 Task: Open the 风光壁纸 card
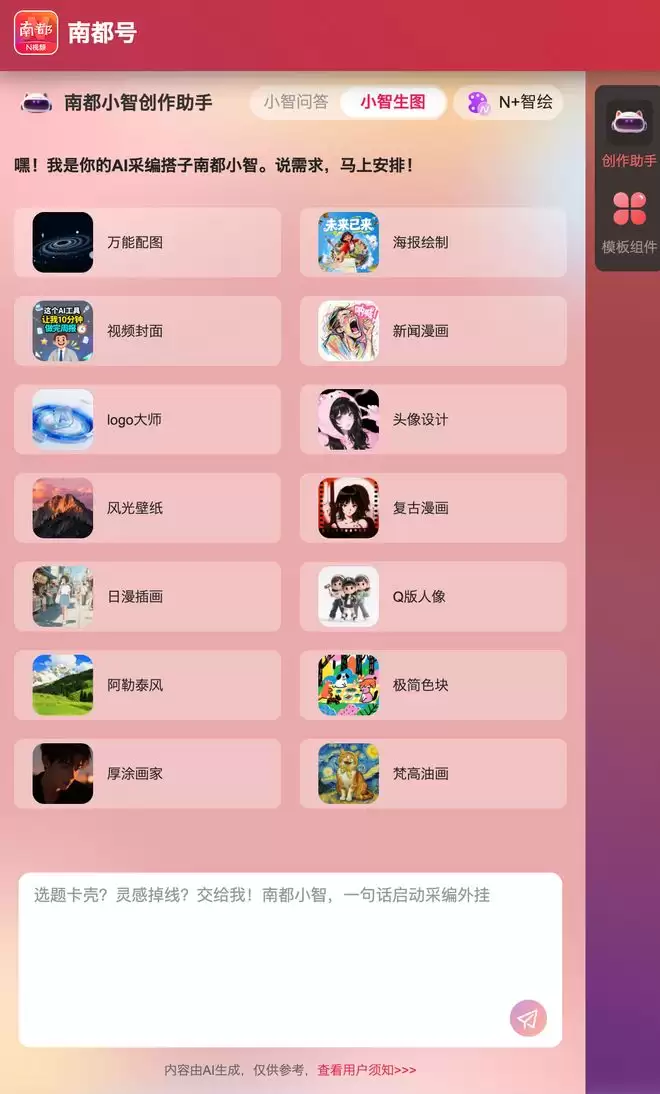(x=147, y=508)
